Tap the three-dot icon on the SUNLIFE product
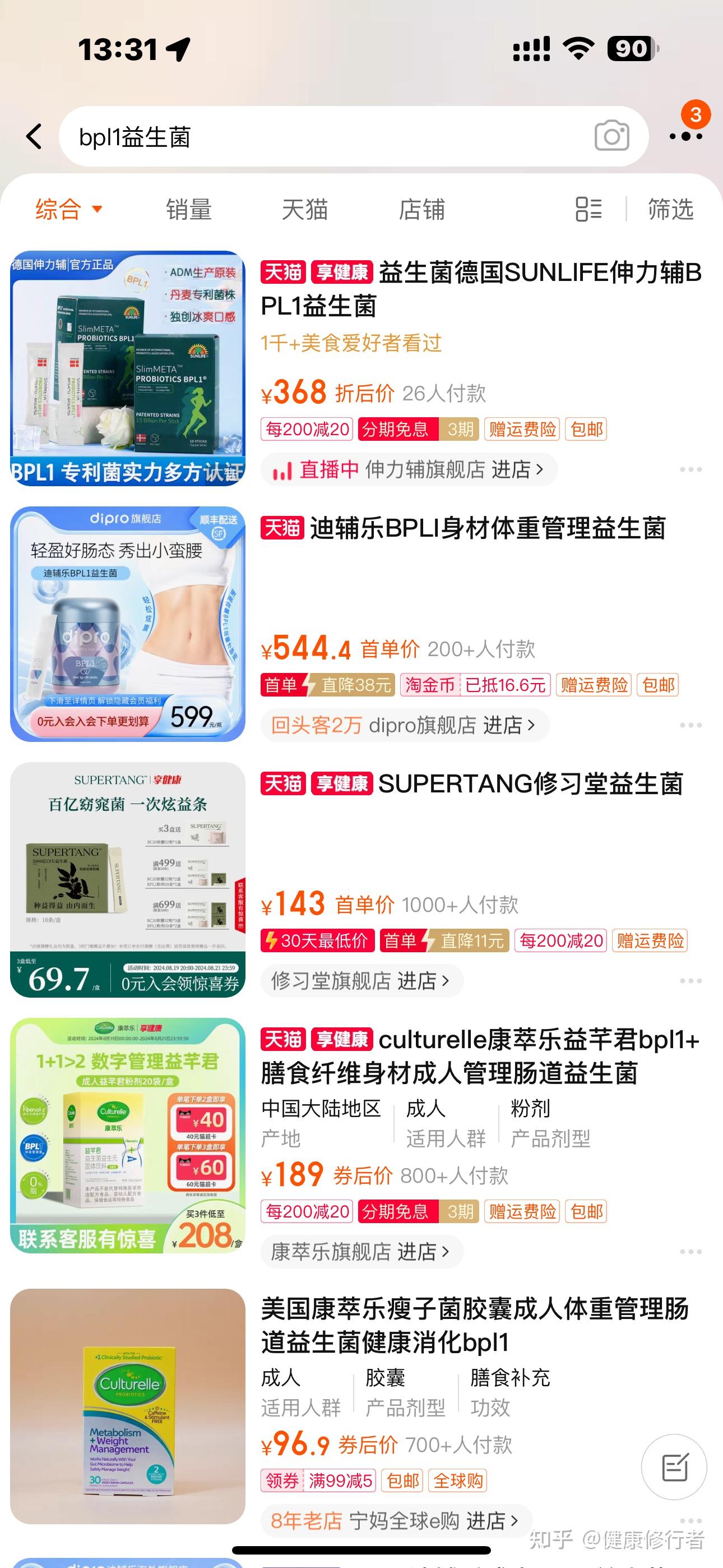The height and width of the screenshot is (1568, 723). (x=692, y=469)
